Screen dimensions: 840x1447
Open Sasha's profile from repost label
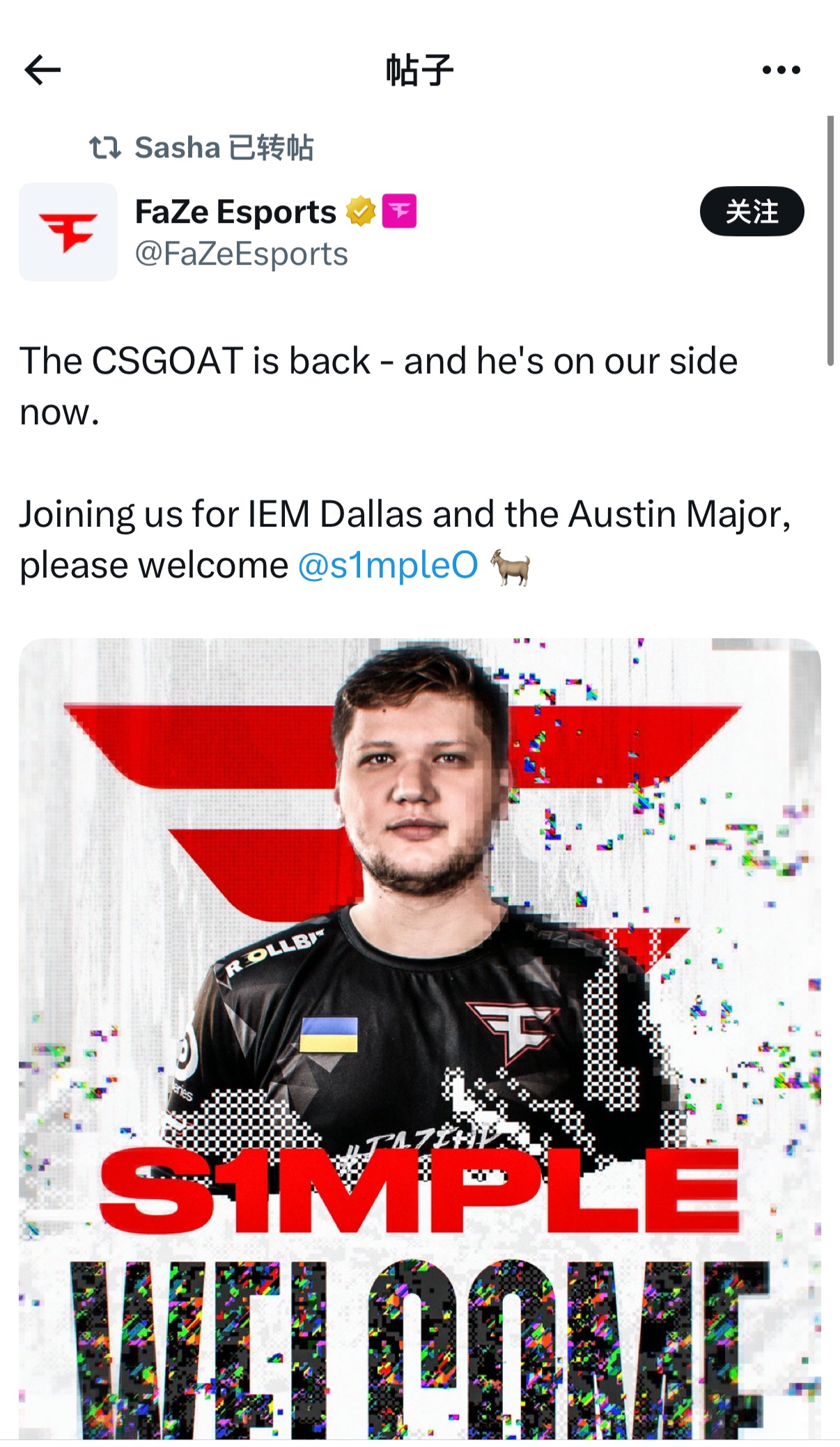[177, 148]
